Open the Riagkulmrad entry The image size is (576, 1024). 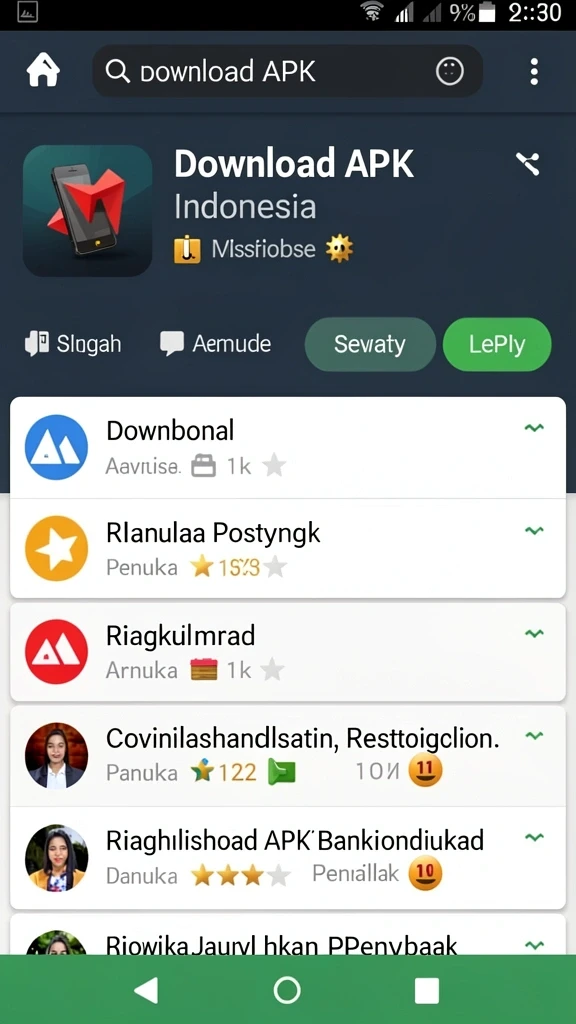tap(288, 652)
